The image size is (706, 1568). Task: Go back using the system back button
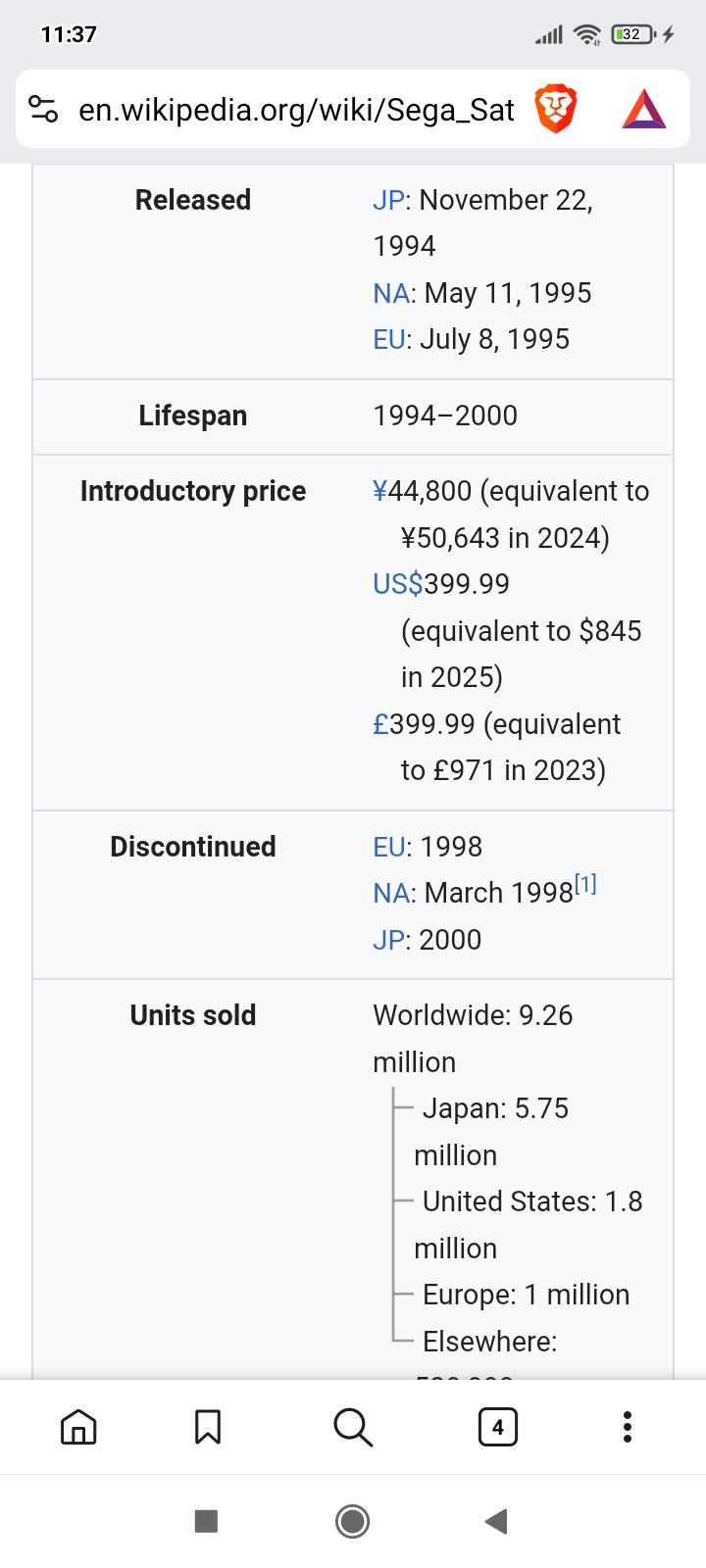coord(496,1521)
